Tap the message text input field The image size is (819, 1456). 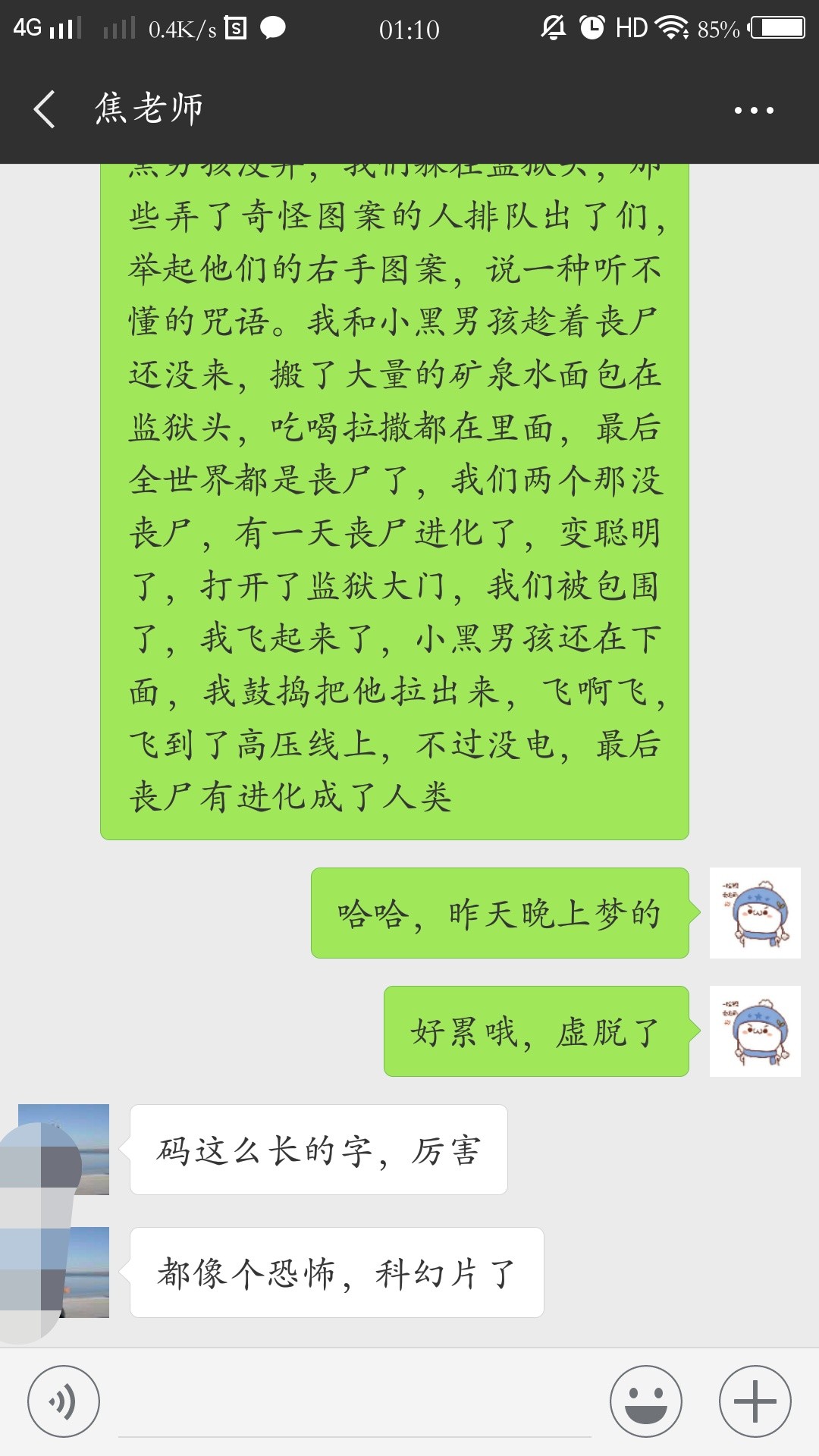[355, 1403]
